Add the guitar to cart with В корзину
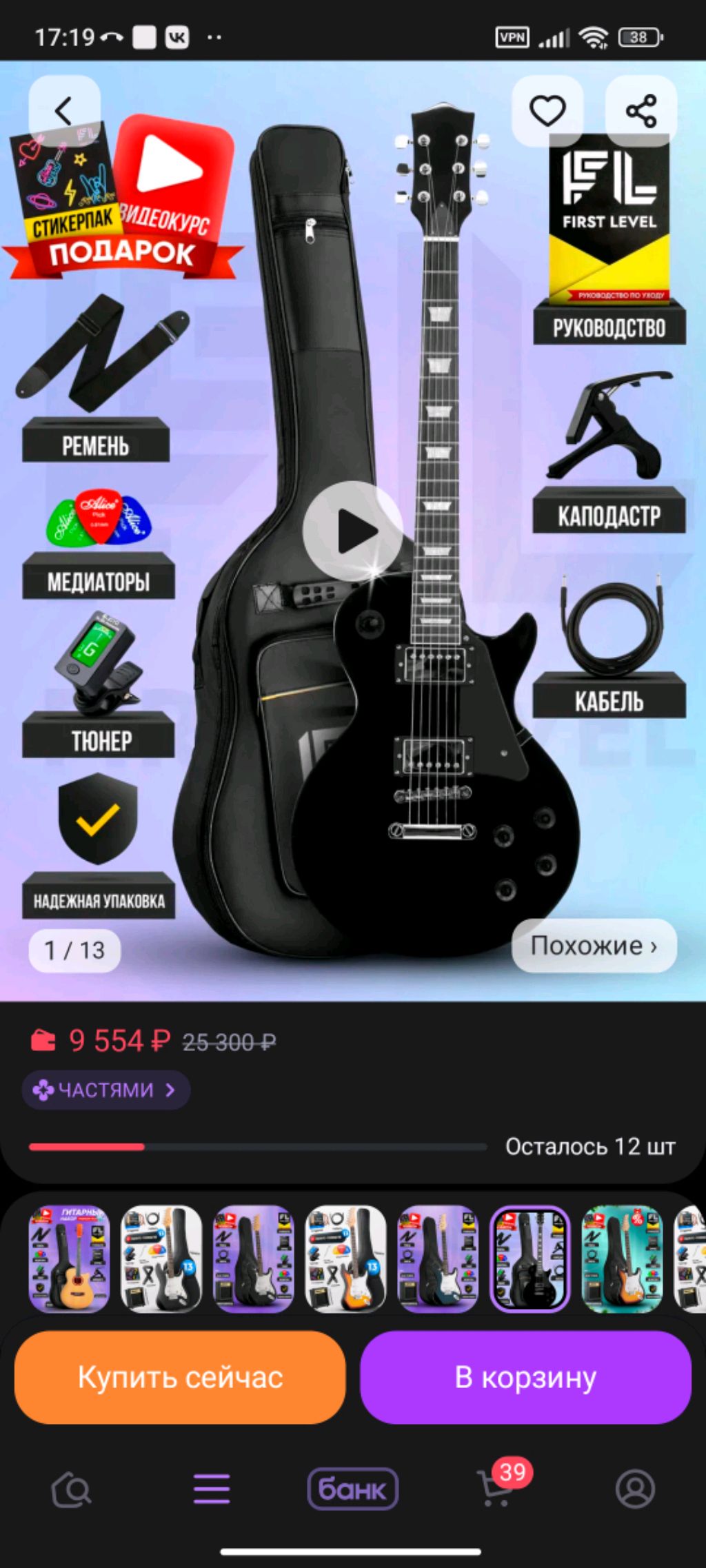706x1568 pixels. tap(525, 1377)
